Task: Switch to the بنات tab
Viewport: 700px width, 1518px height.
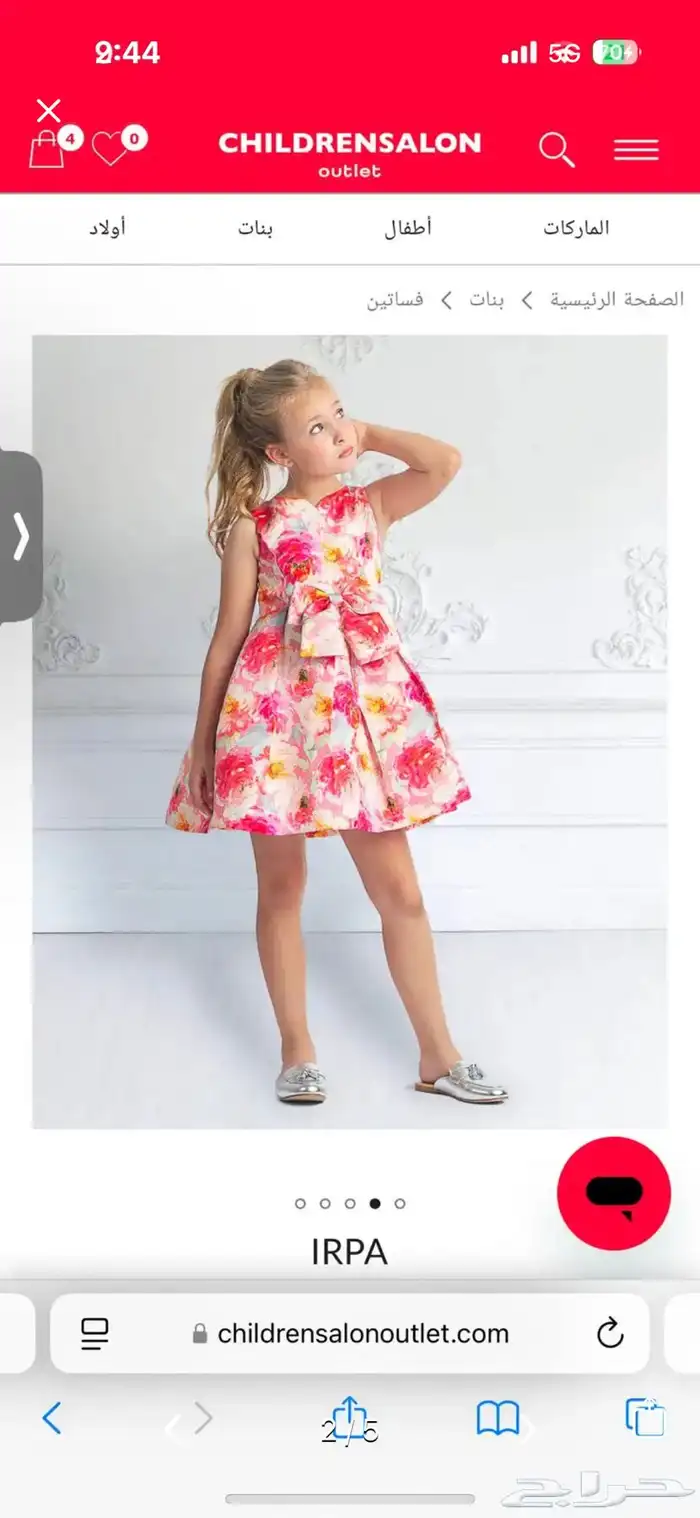Action: pyautogui.click(x=255, y=228)
